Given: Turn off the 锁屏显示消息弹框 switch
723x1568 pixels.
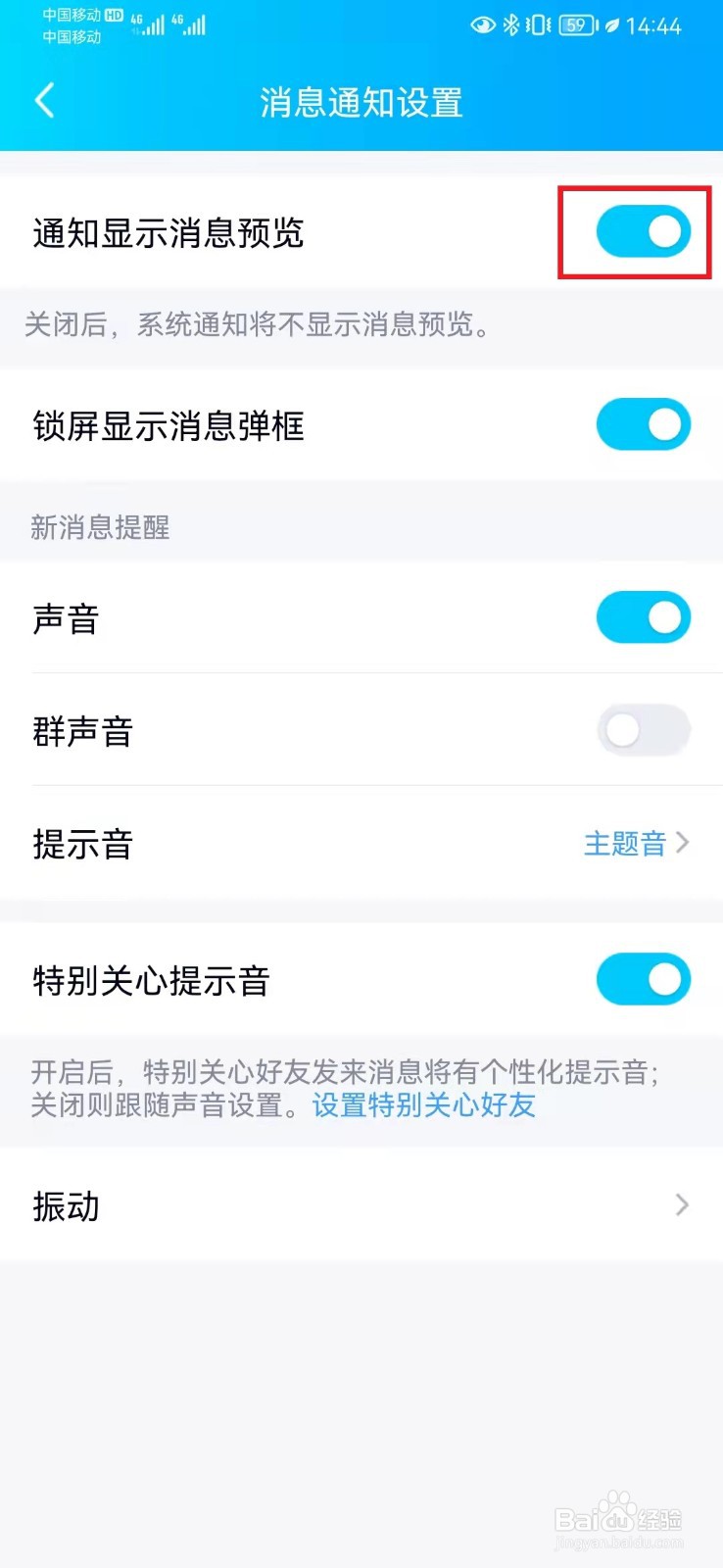Looking at the screenshot, I should click(x=642, y=424).
